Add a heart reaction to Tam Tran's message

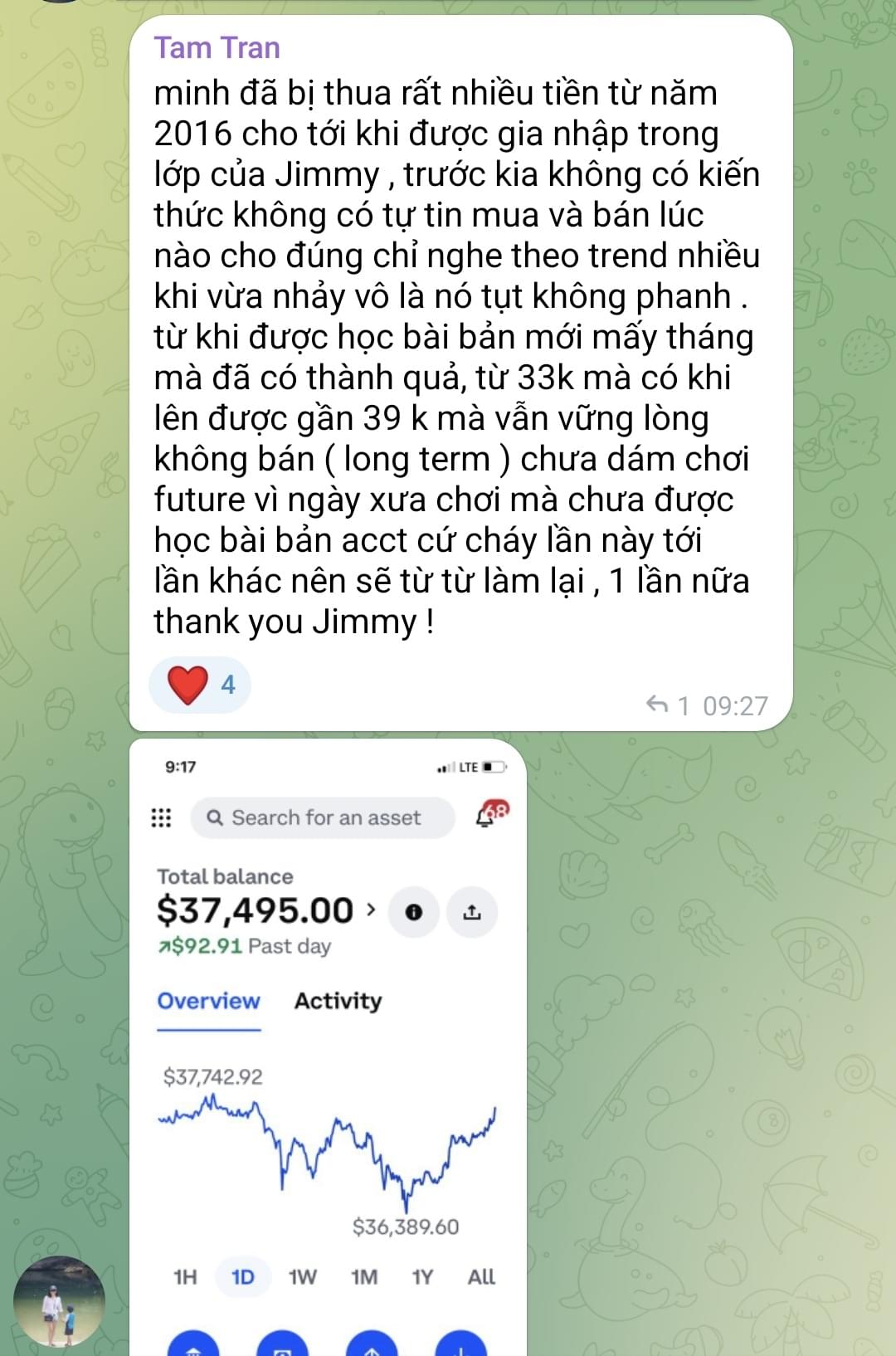click(x=200, y=685)
